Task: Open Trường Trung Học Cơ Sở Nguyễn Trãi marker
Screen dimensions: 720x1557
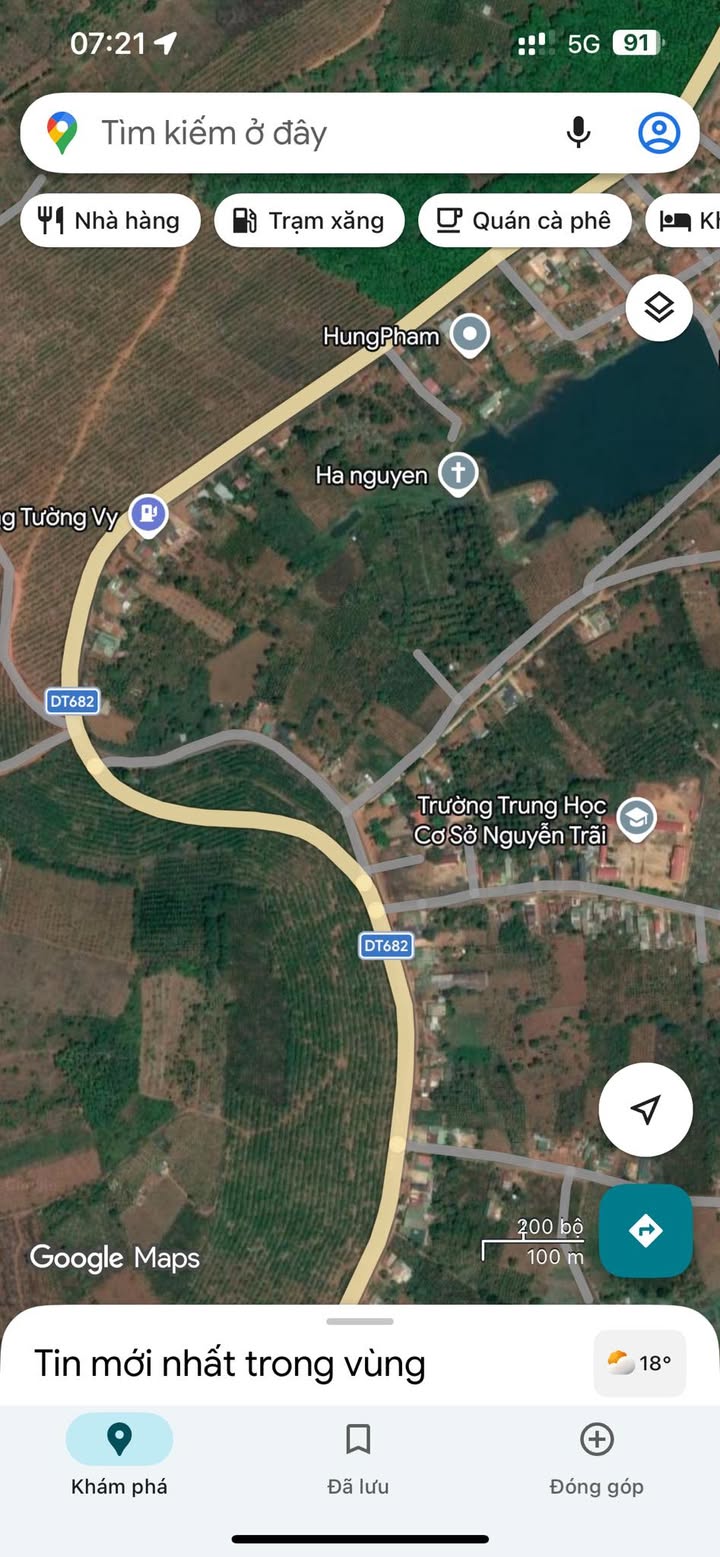Action: (635, 818)
